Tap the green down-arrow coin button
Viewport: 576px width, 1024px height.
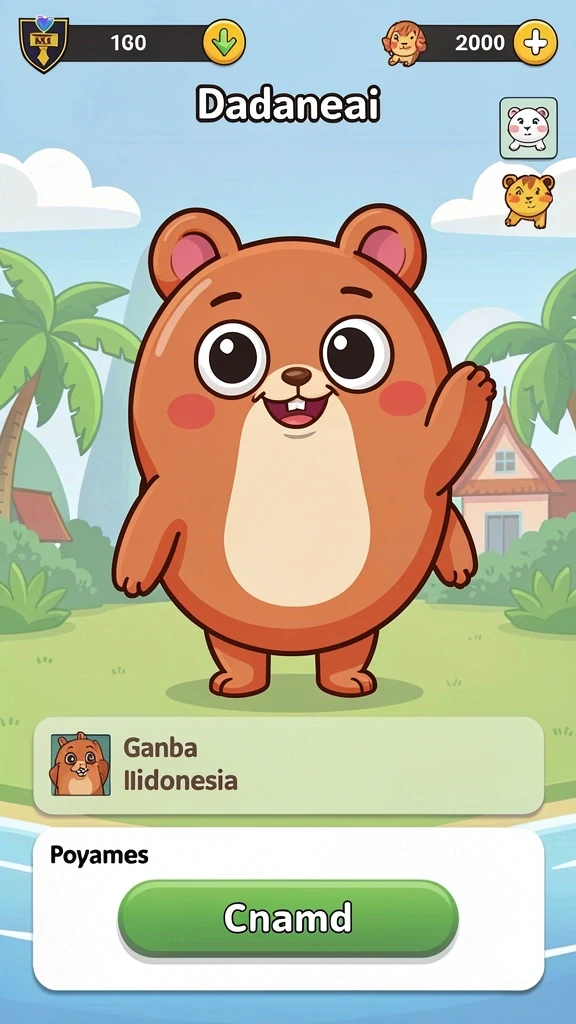(224, 42)
